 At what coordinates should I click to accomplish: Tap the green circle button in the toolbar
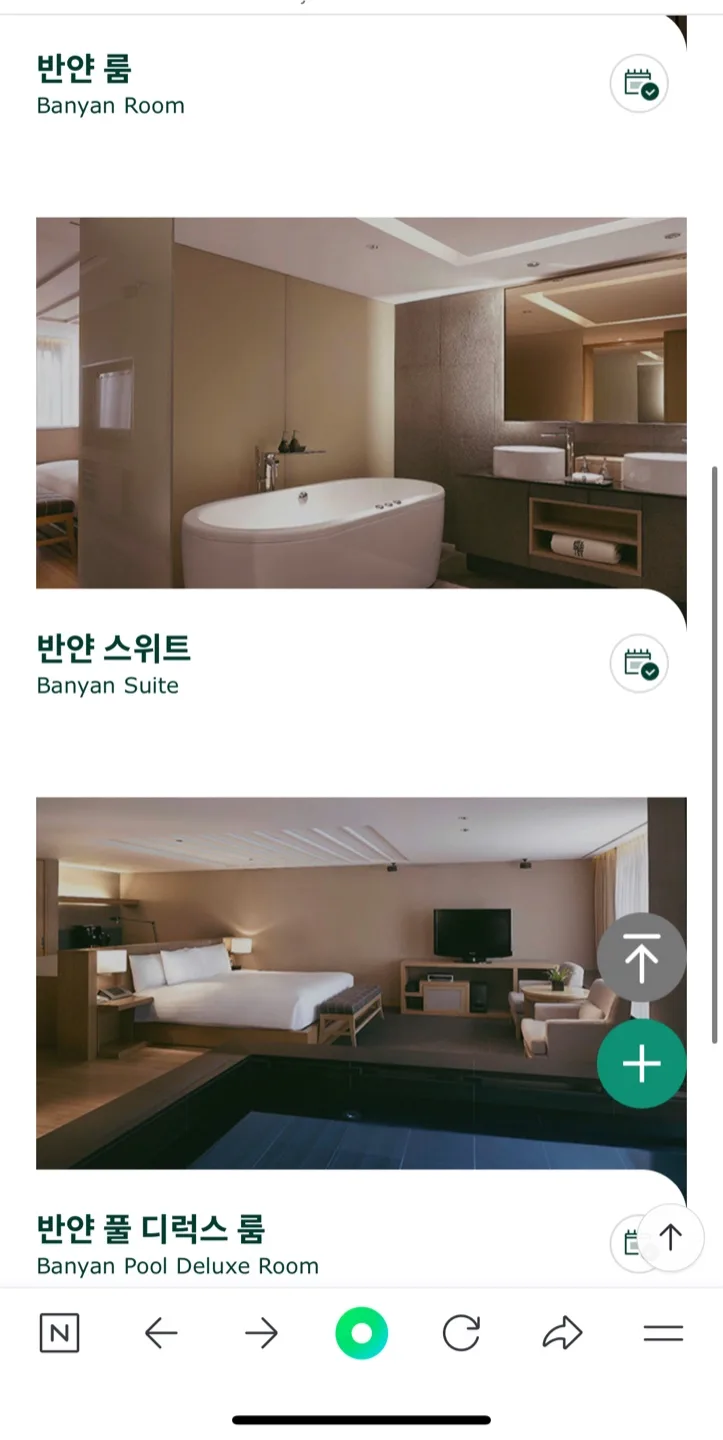point(361,1333)
